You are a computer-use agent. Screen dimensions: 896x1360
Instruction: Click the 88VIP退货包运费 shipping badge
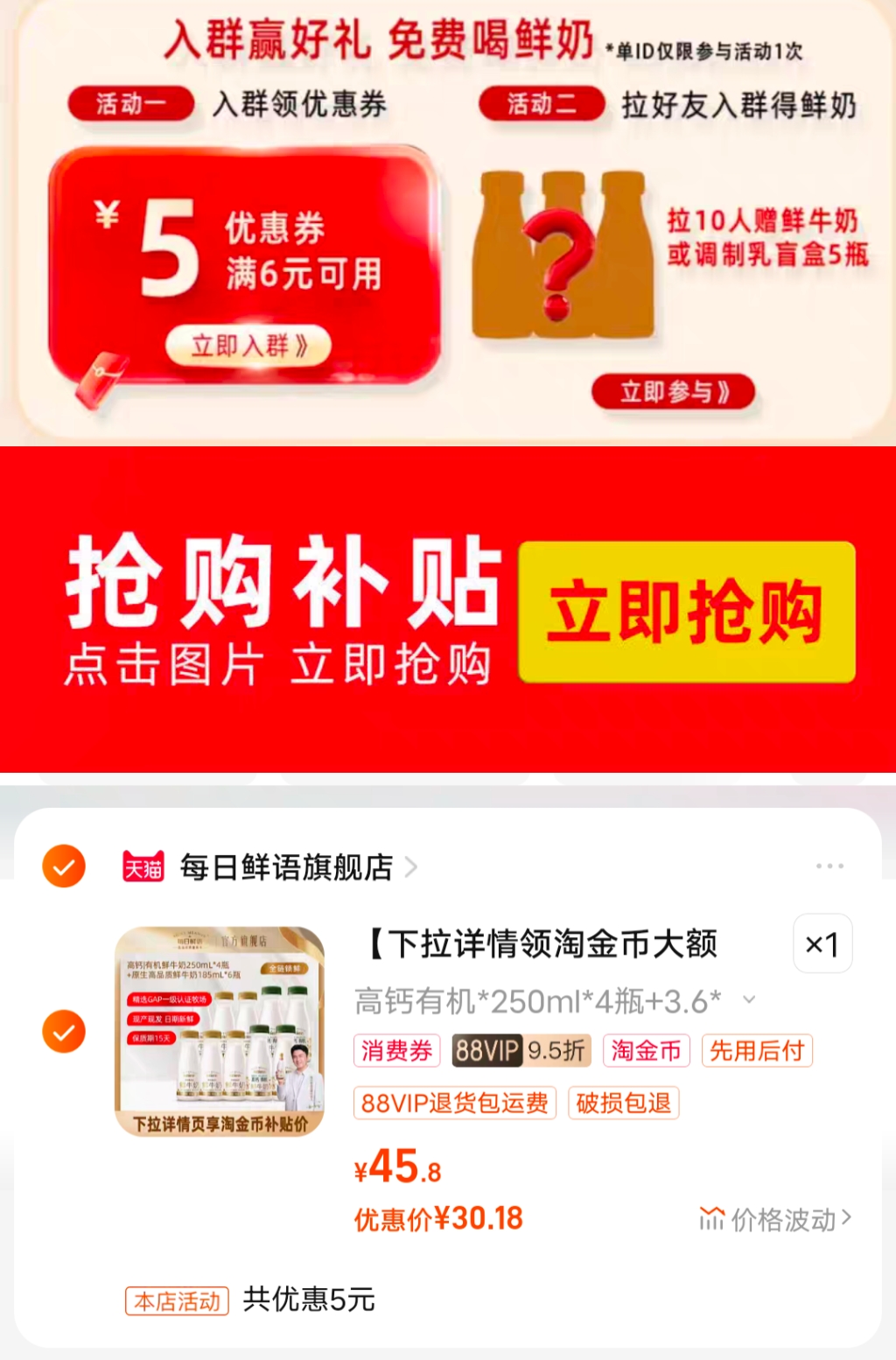(x=454, y=1104)
